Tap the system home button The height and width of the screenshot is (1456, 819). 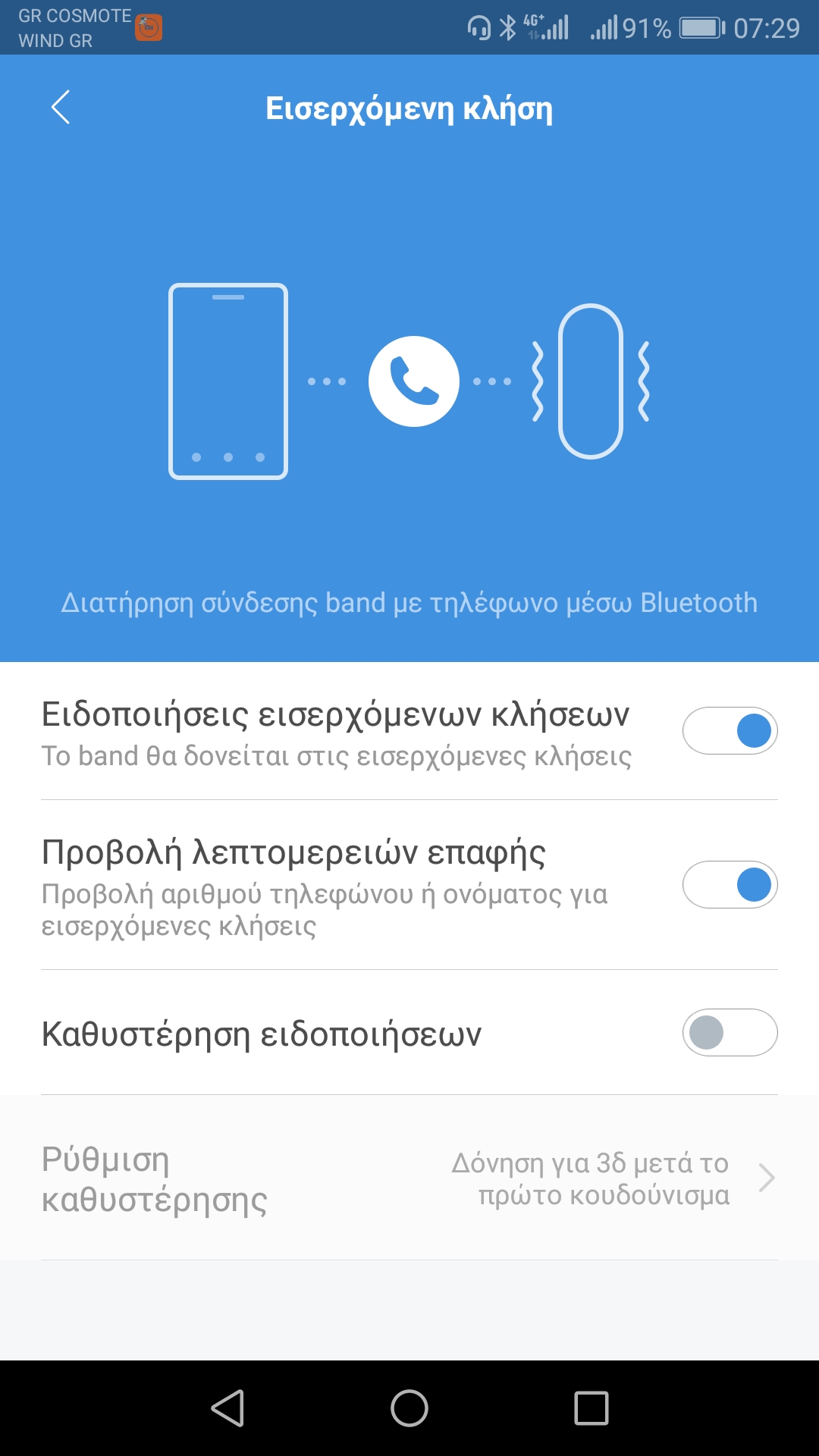(409, 1408)
